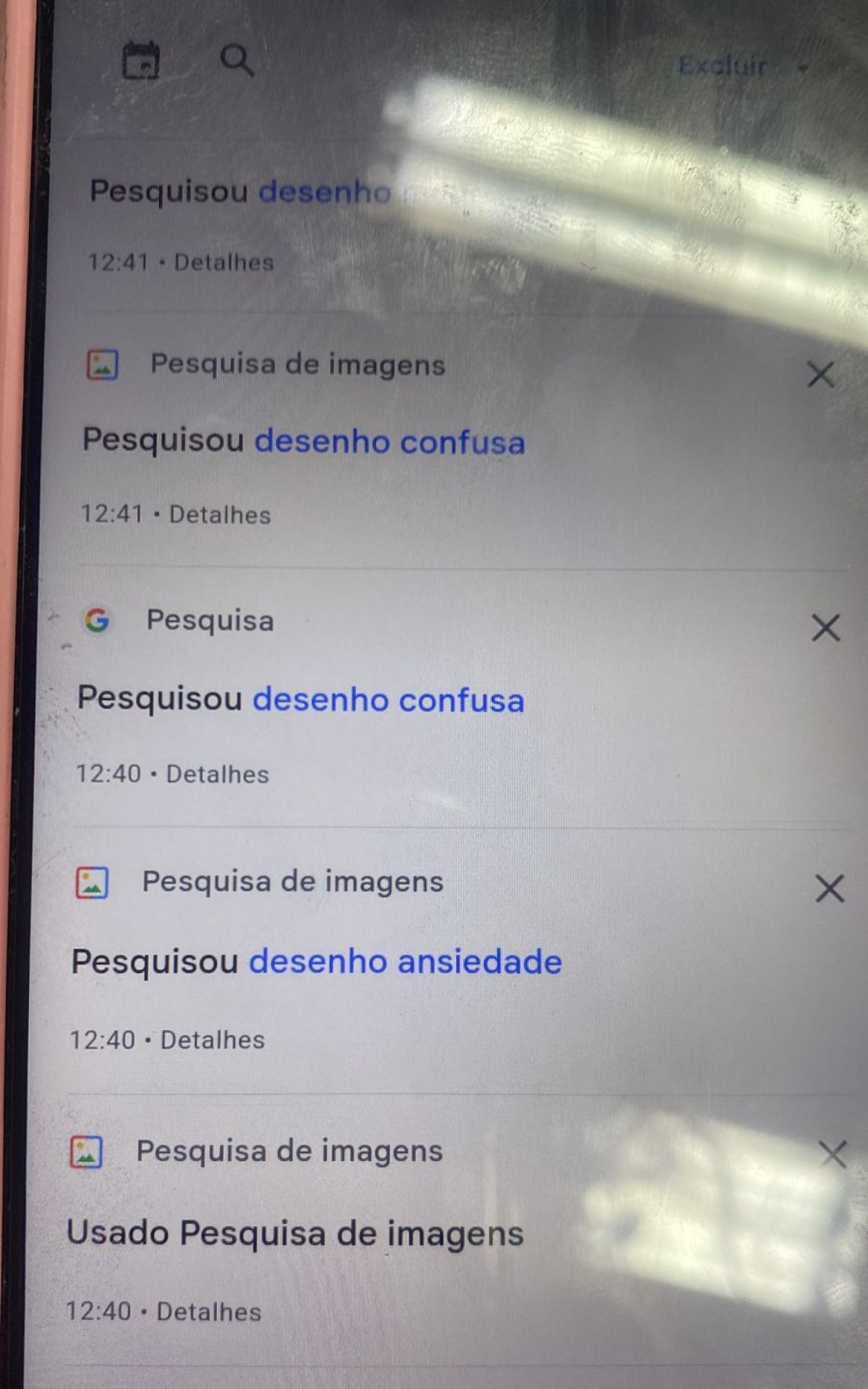
Task: Click the X next to desenho confusa image search
Action: (x=820, y=375)
